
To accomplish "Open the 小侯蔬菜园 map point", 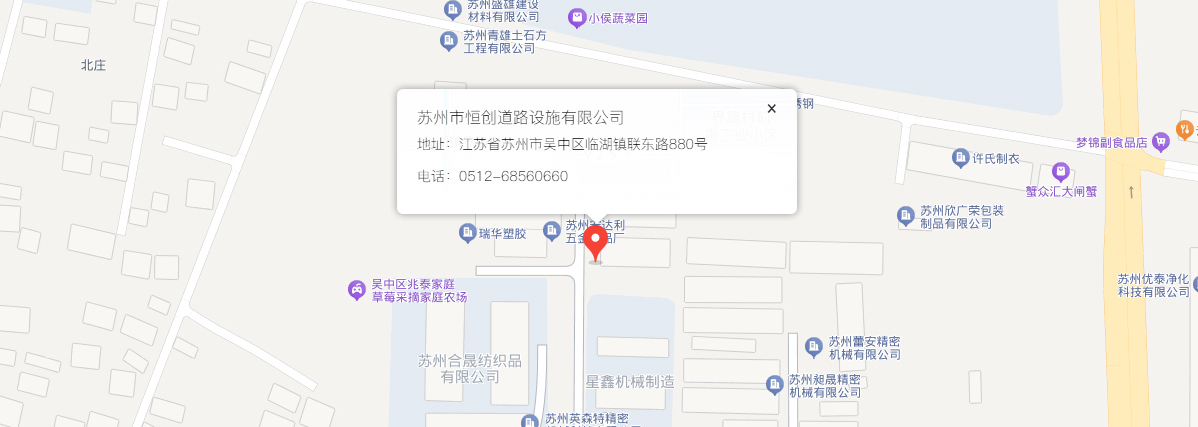I will 577,17.
